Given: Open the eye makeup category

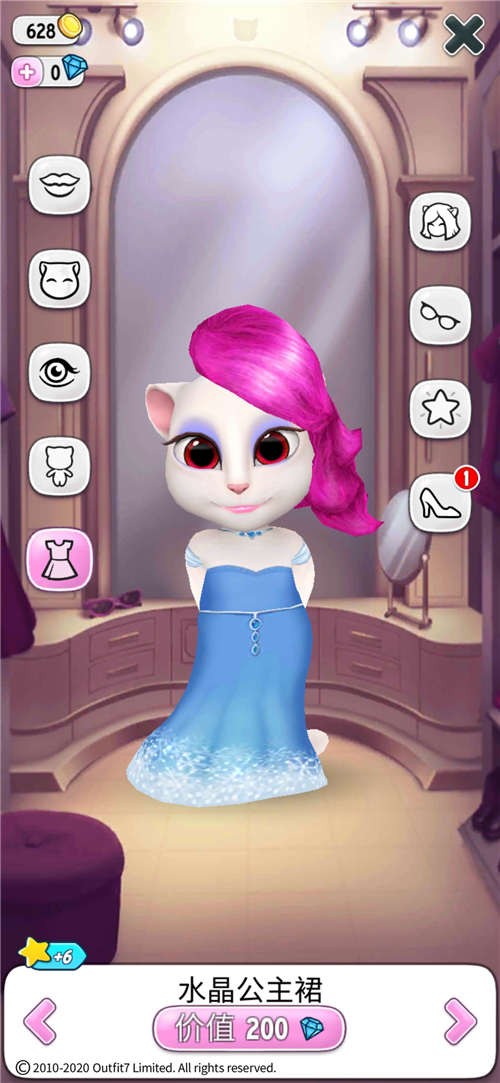Looking at the screenshot, I should point(59,372).
